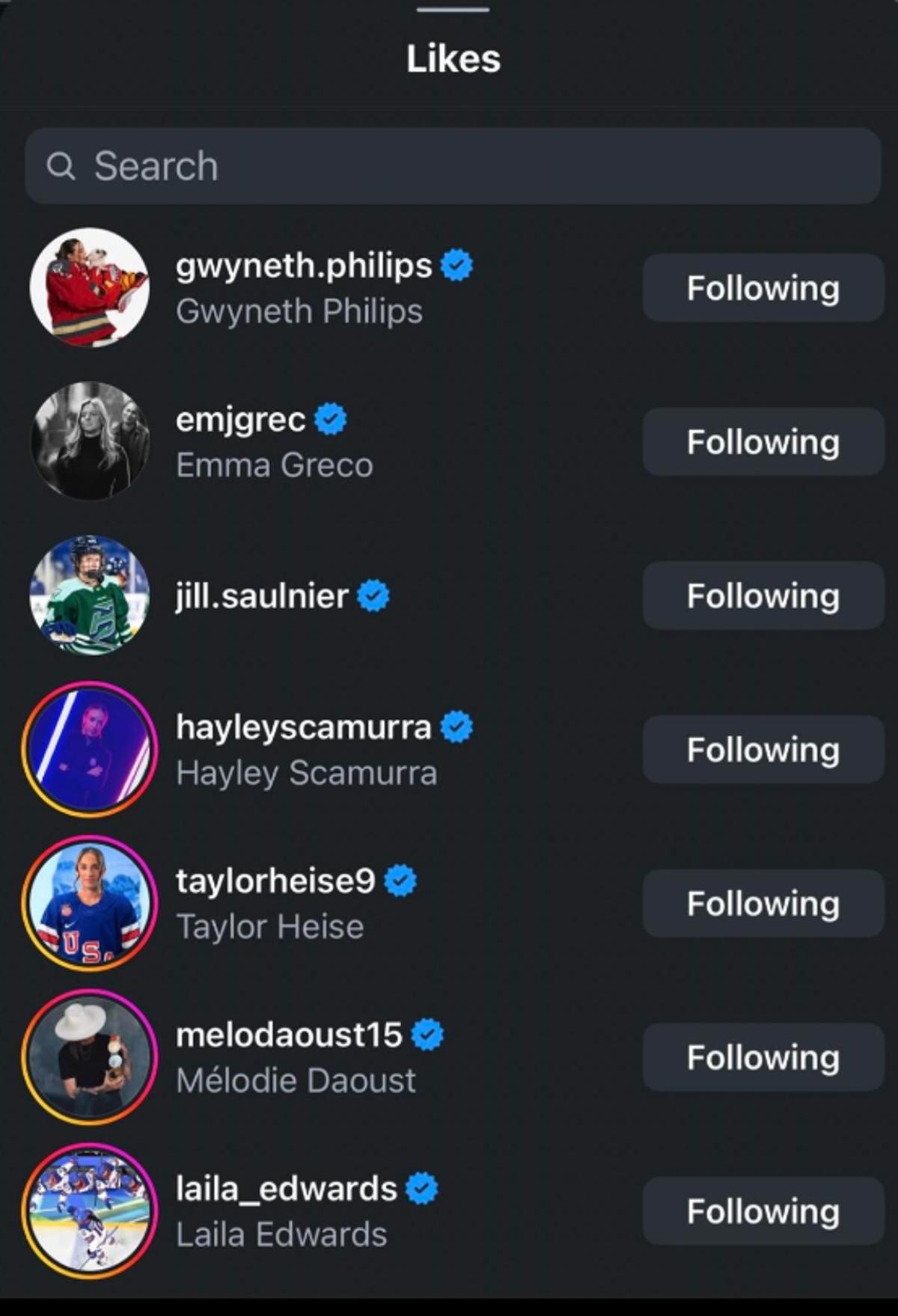Tap the Search field in Likes
Viewport: 898px width, 1316px height.
click(452, 166)
